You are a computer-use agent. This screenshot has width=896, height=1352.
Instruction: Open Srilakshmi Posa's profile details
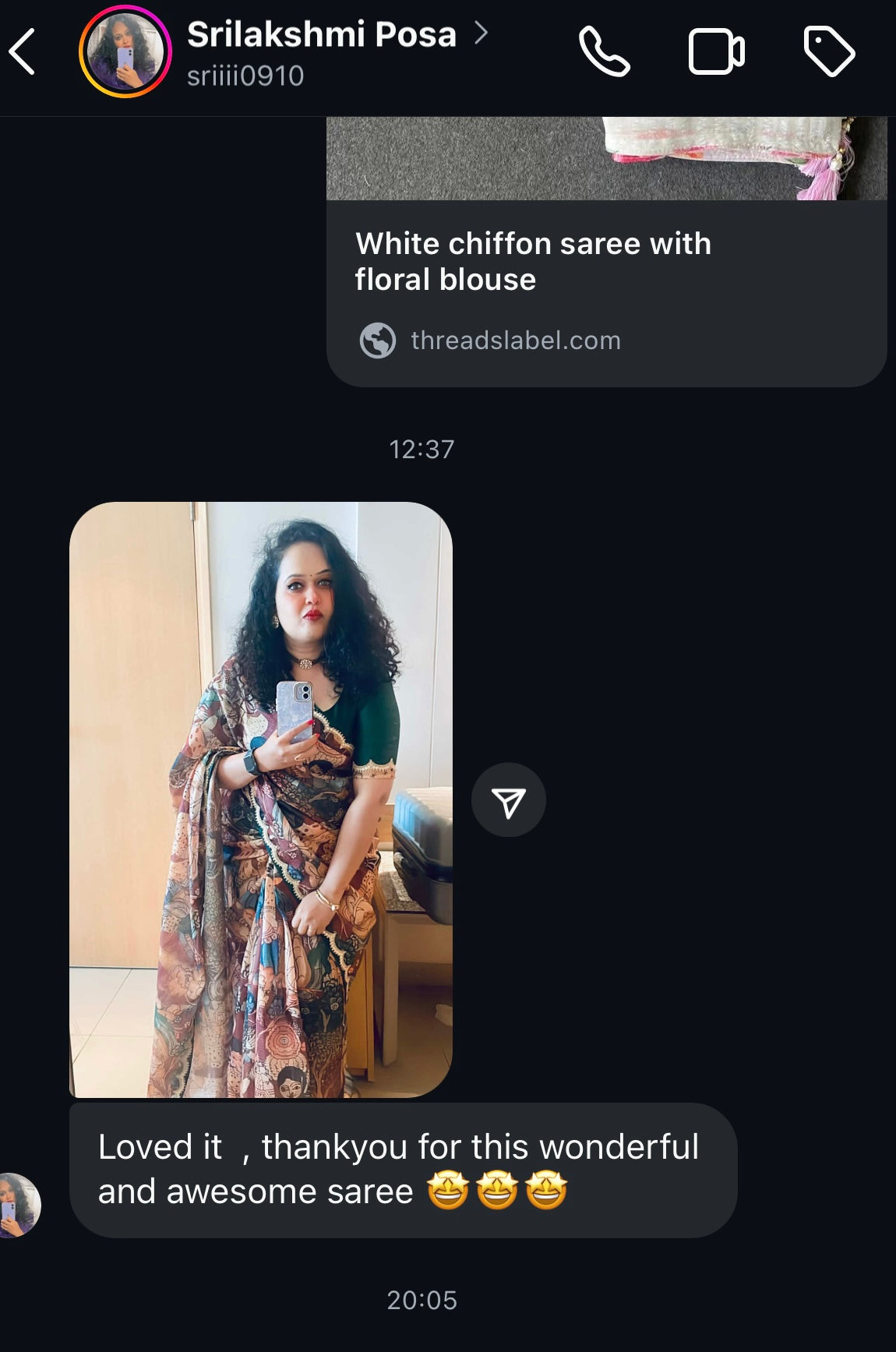click(x=322, y=35)
